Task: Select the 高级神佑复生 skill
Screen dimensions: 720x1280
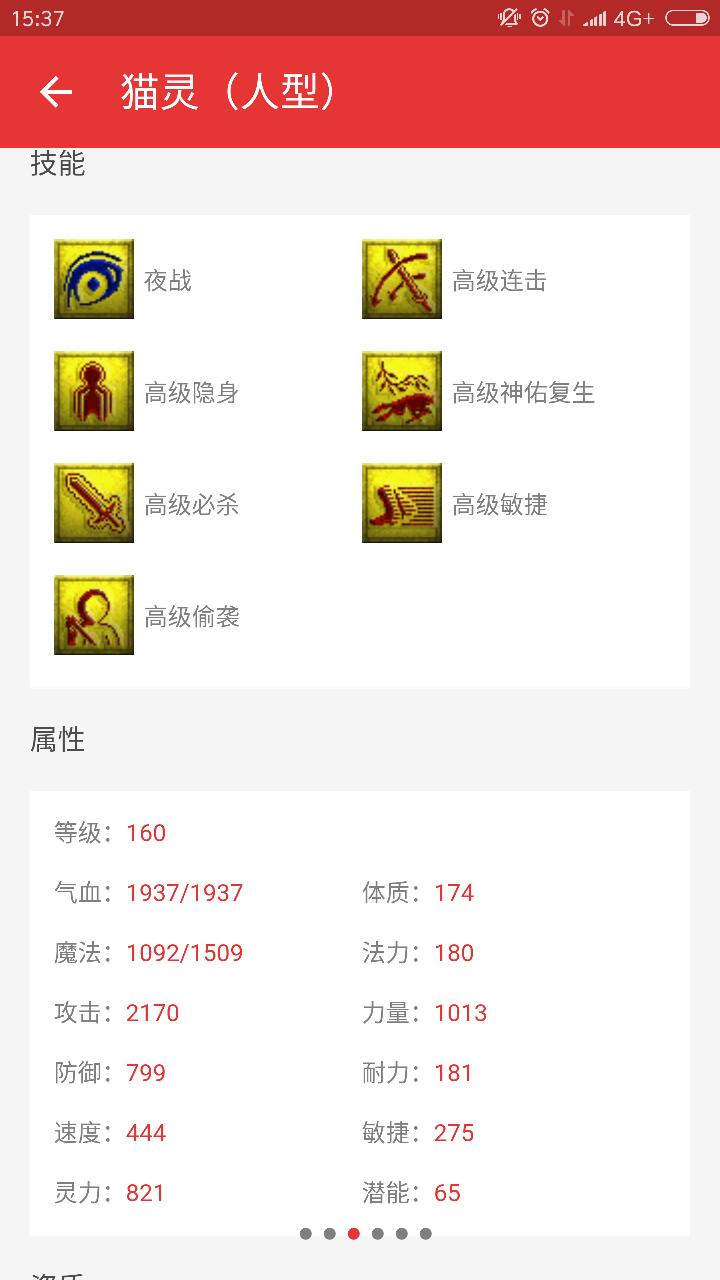Action: 402,392
